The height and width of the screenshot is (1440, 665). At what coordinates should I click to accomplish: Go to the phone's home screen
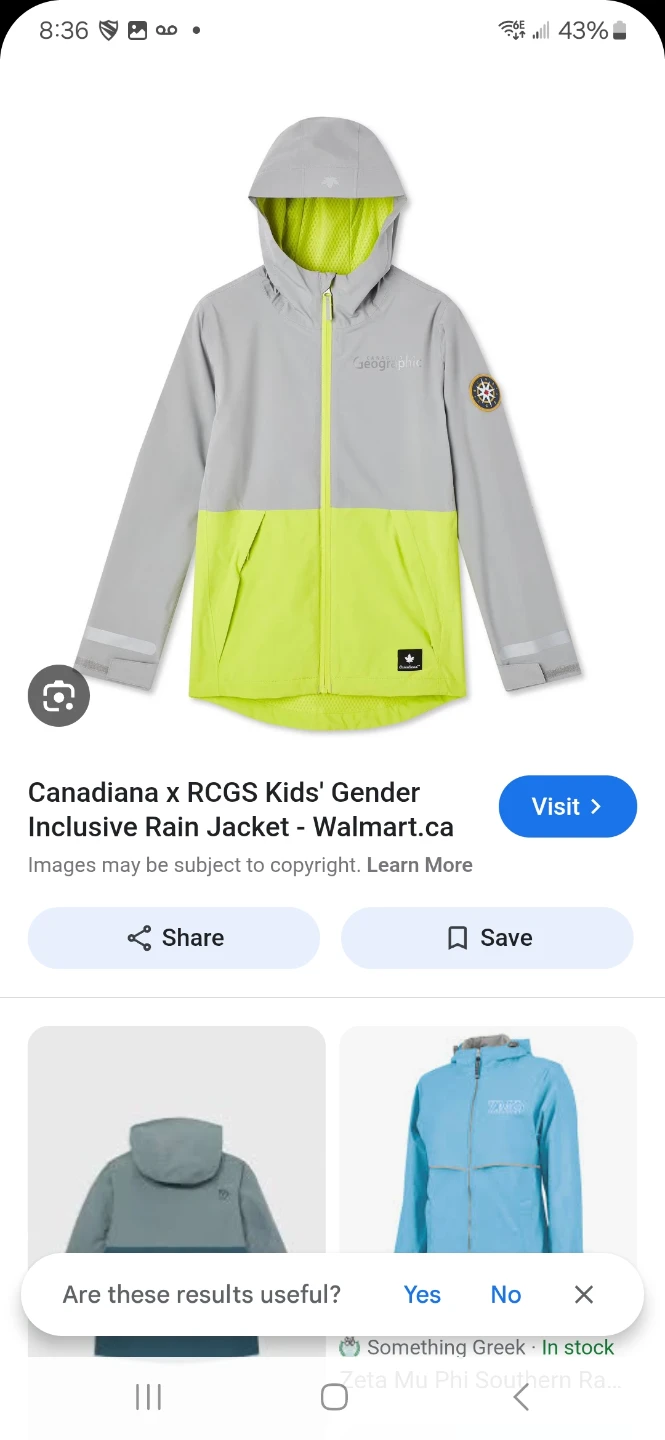tap(334, 1397)
